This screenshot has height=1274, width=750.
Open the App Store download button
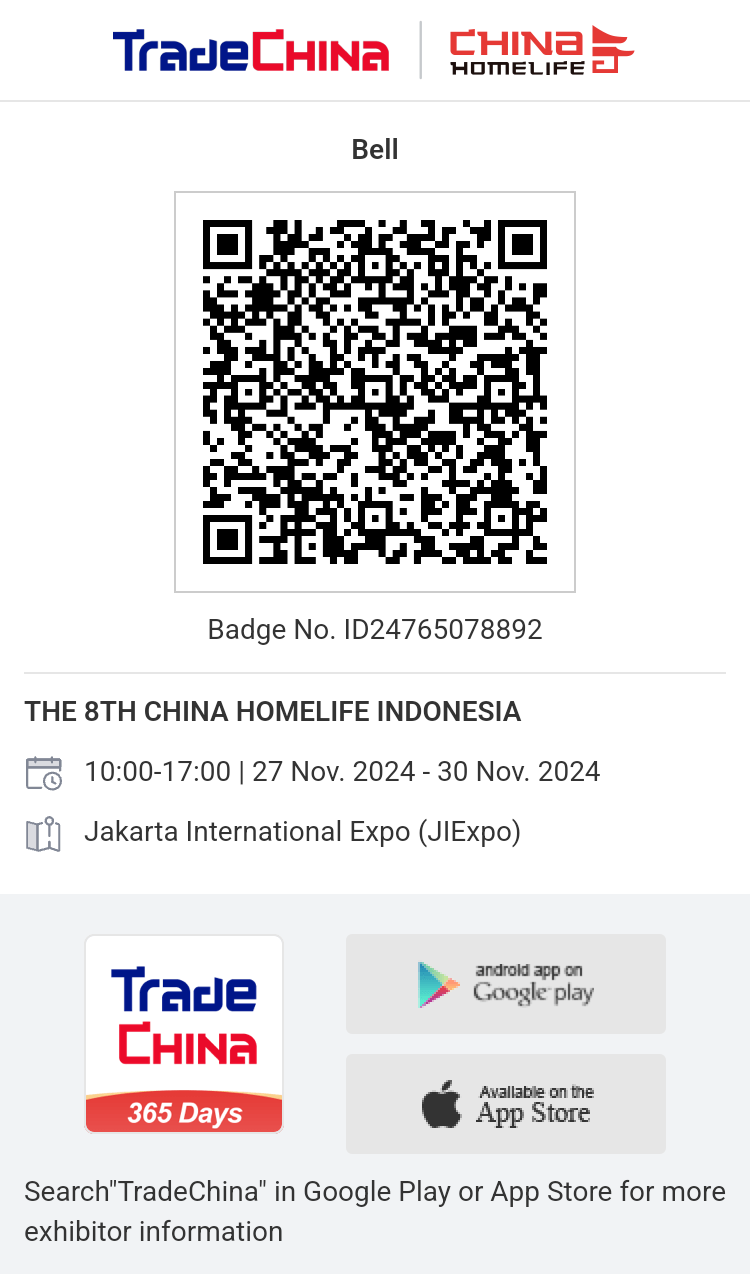pyautogui.click(x=505, y=1104)
